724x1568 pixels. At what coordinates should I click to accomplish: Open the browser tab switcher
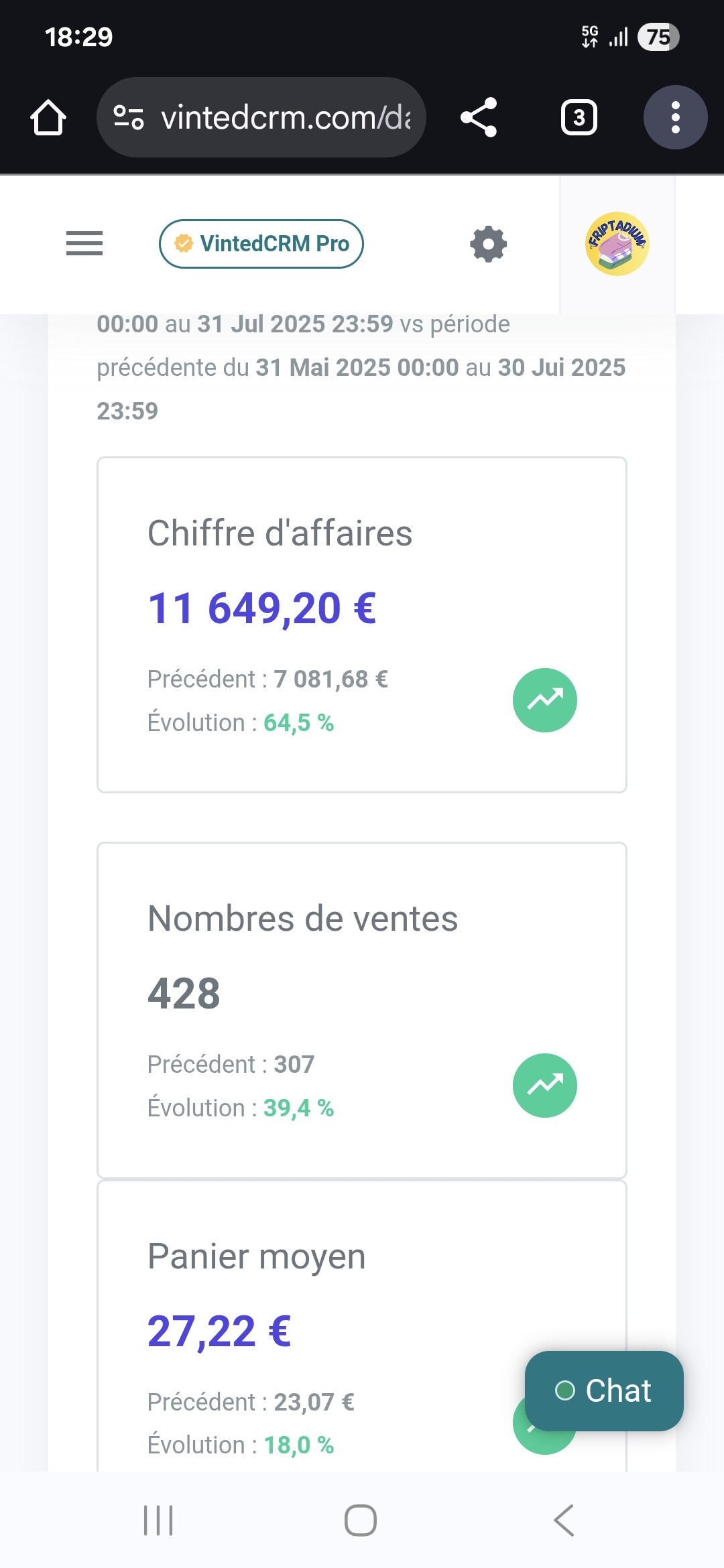tap(579, 118)
